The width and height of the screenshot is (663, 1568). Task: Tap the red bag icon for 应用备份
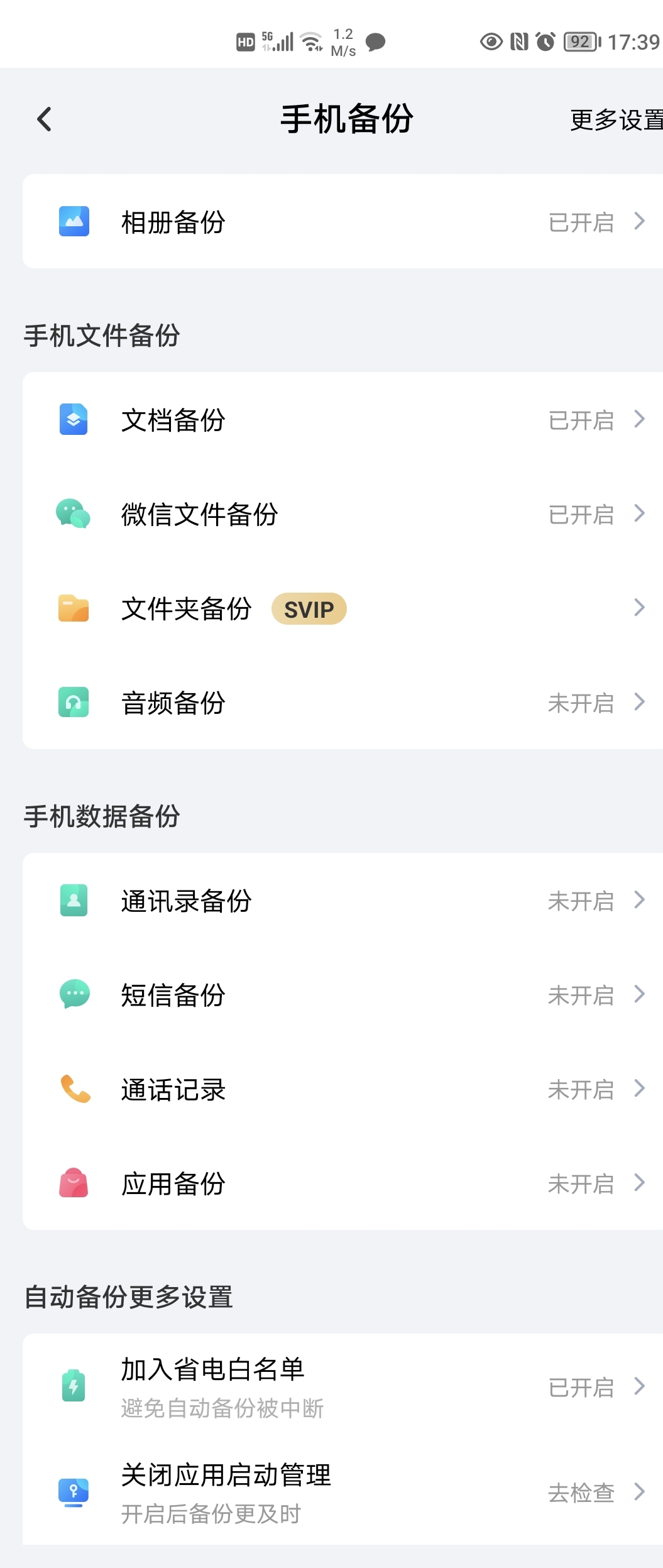point(74,1184)
